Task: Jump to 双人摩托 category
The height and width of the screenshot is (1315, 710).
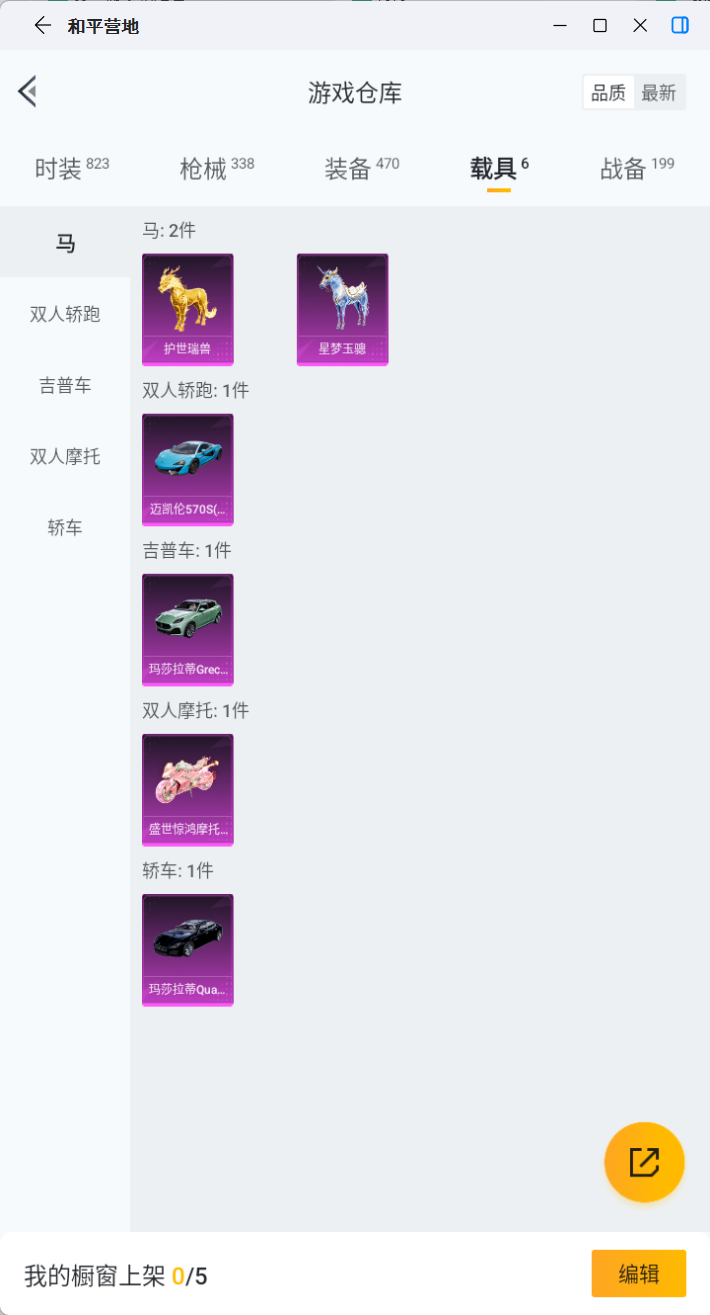Action: (x=65, y=456)
